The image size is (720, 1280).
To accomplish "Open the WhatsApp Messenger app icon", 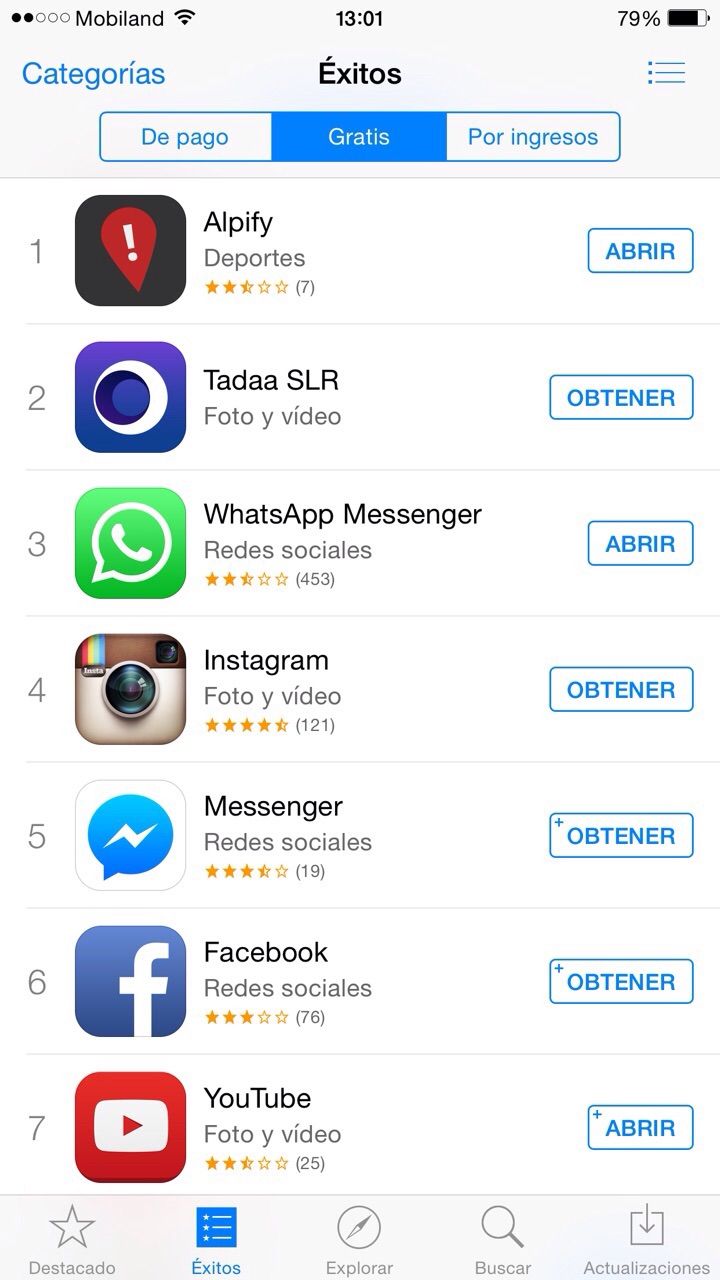I will click(129, 543).
